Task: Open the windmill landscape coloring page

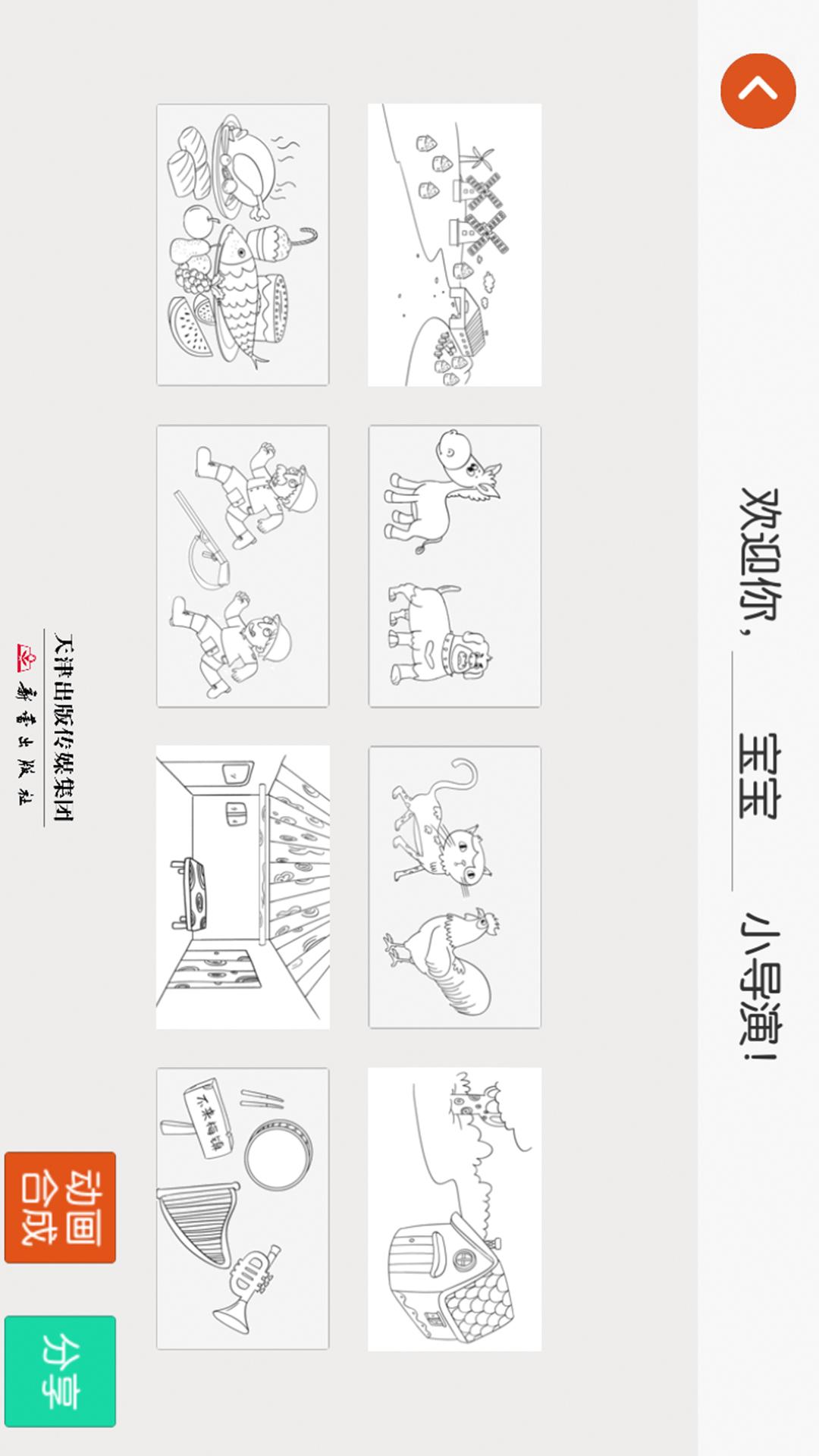Action: click(x=455, y=245)
